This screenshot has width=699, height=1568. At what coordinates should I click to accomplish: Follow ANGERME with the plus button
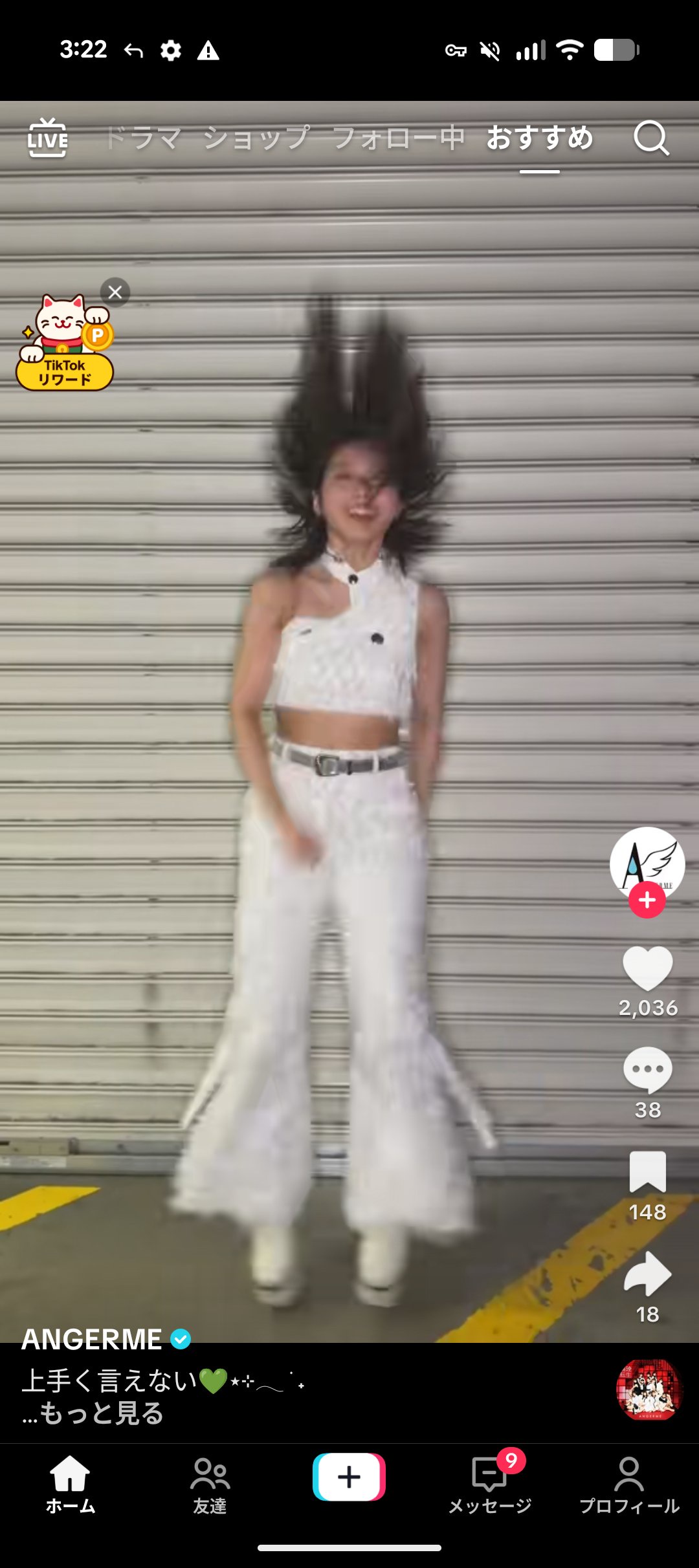coord(647,900)
